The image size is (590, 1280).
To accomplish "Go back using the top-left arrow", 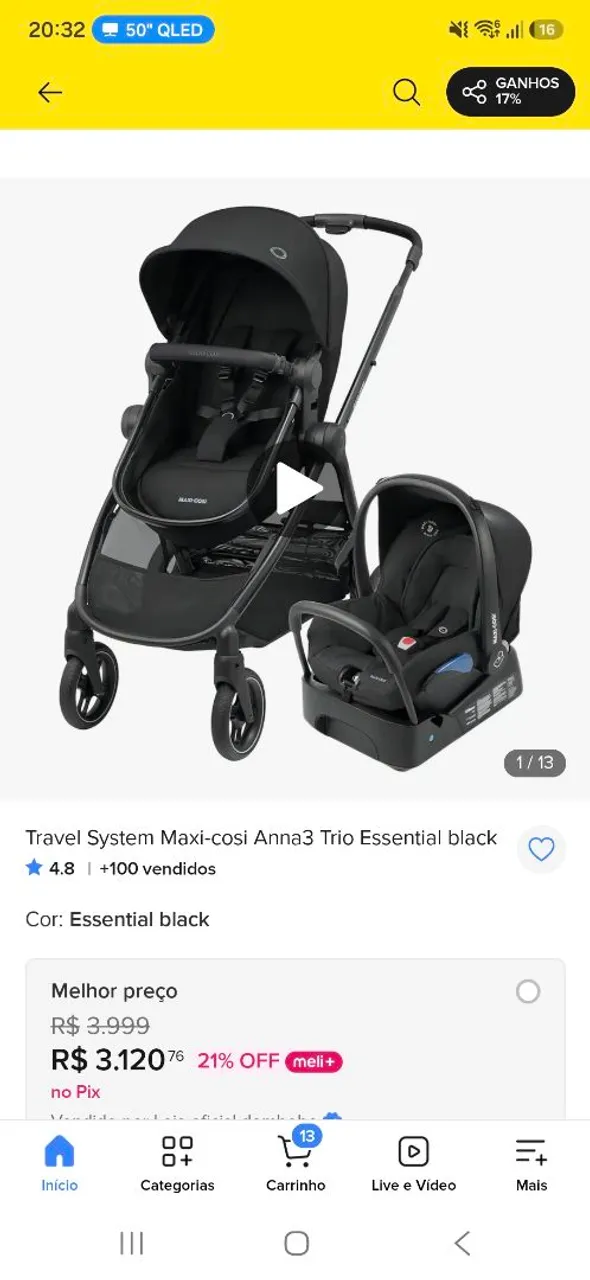I will tap(50, 93).
